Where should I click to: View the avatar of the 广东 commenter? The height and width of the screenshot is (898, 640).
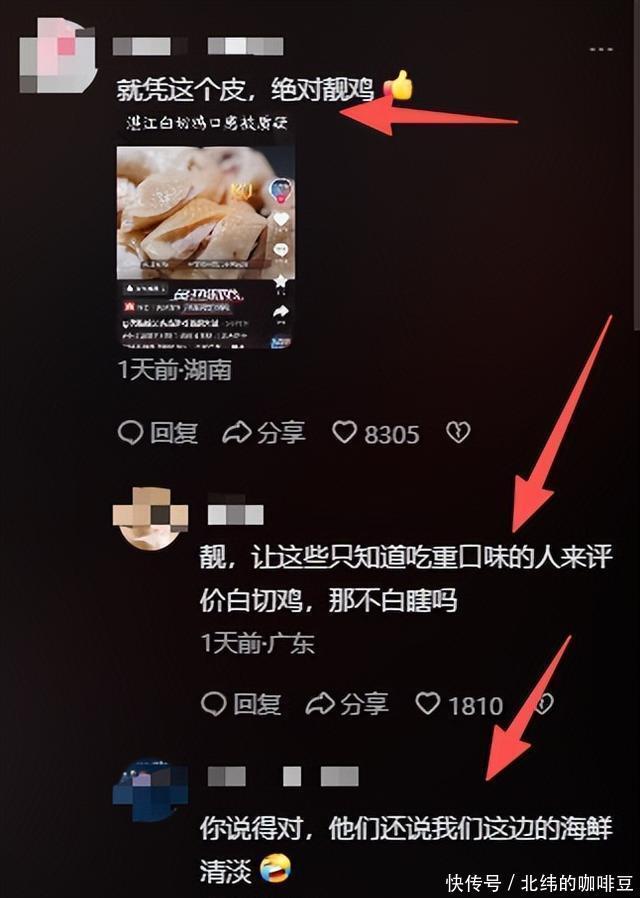(x=152, y=517)
